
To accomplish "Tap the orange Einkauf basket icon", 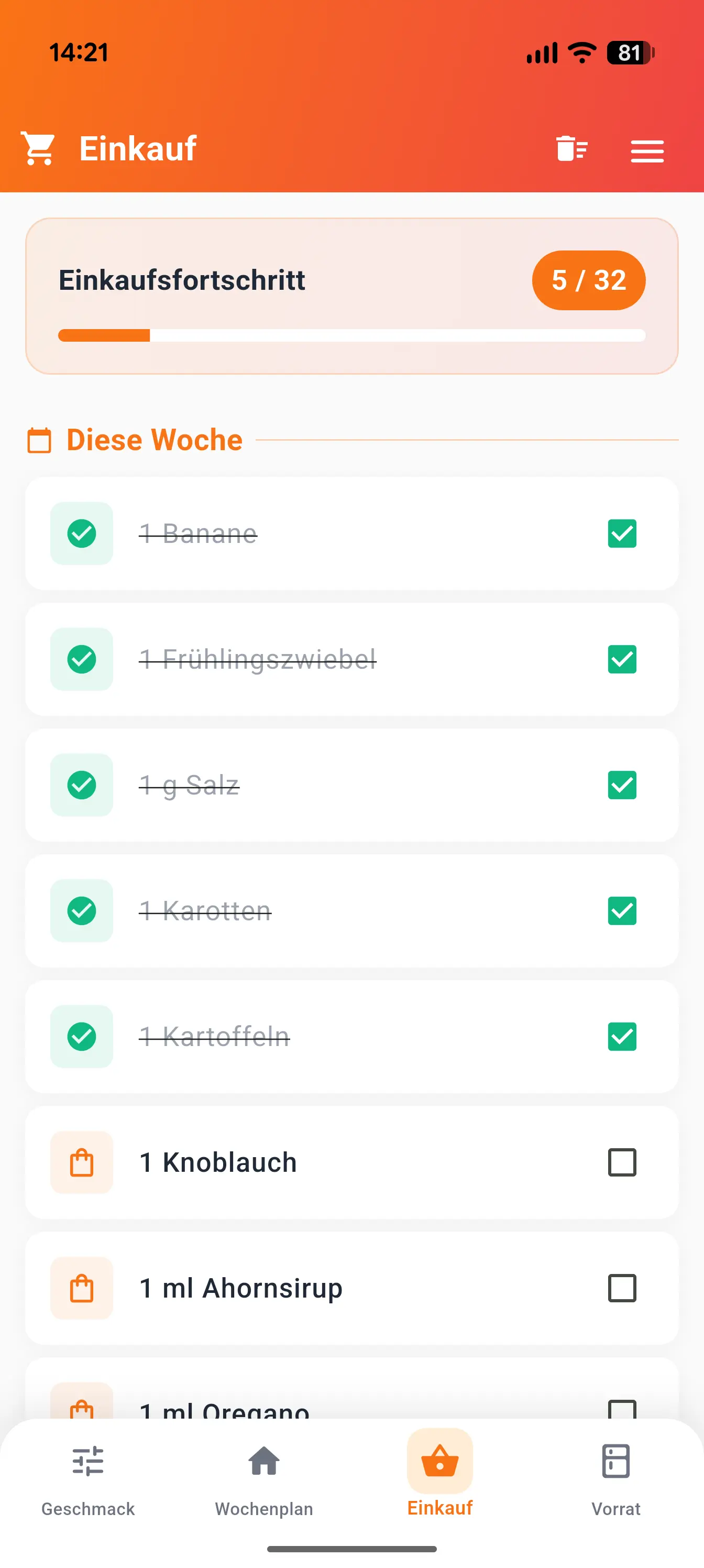I will pos(440,1461).
